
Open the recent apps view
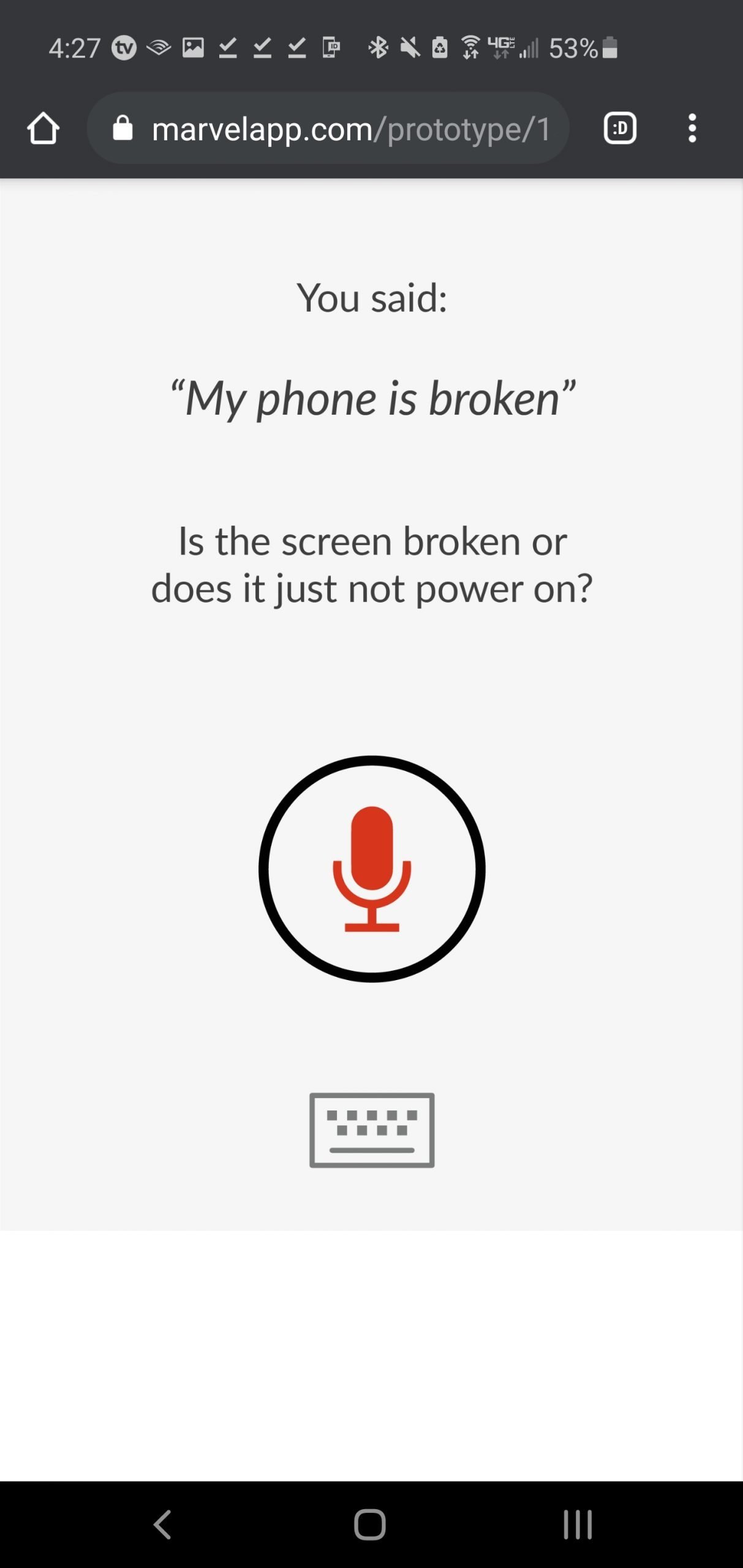coord(578,1525)
